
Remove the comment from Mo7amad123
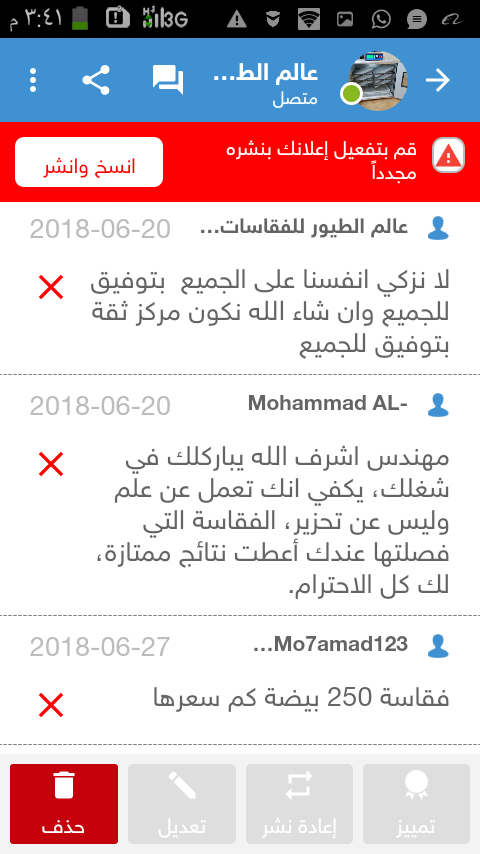point(51,705)
